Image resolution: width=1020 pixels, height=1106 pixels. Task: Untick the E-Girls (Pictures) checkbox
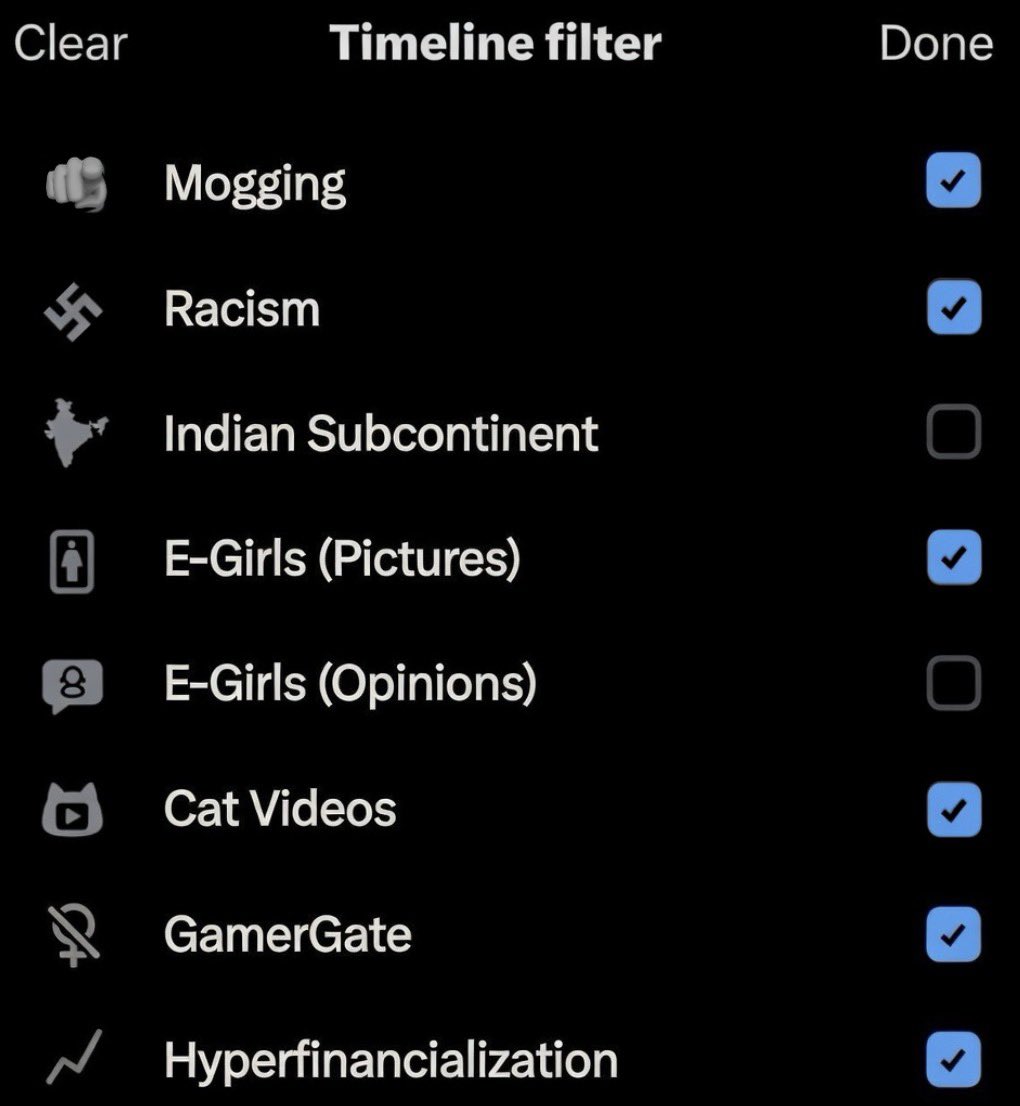point(953,557)
